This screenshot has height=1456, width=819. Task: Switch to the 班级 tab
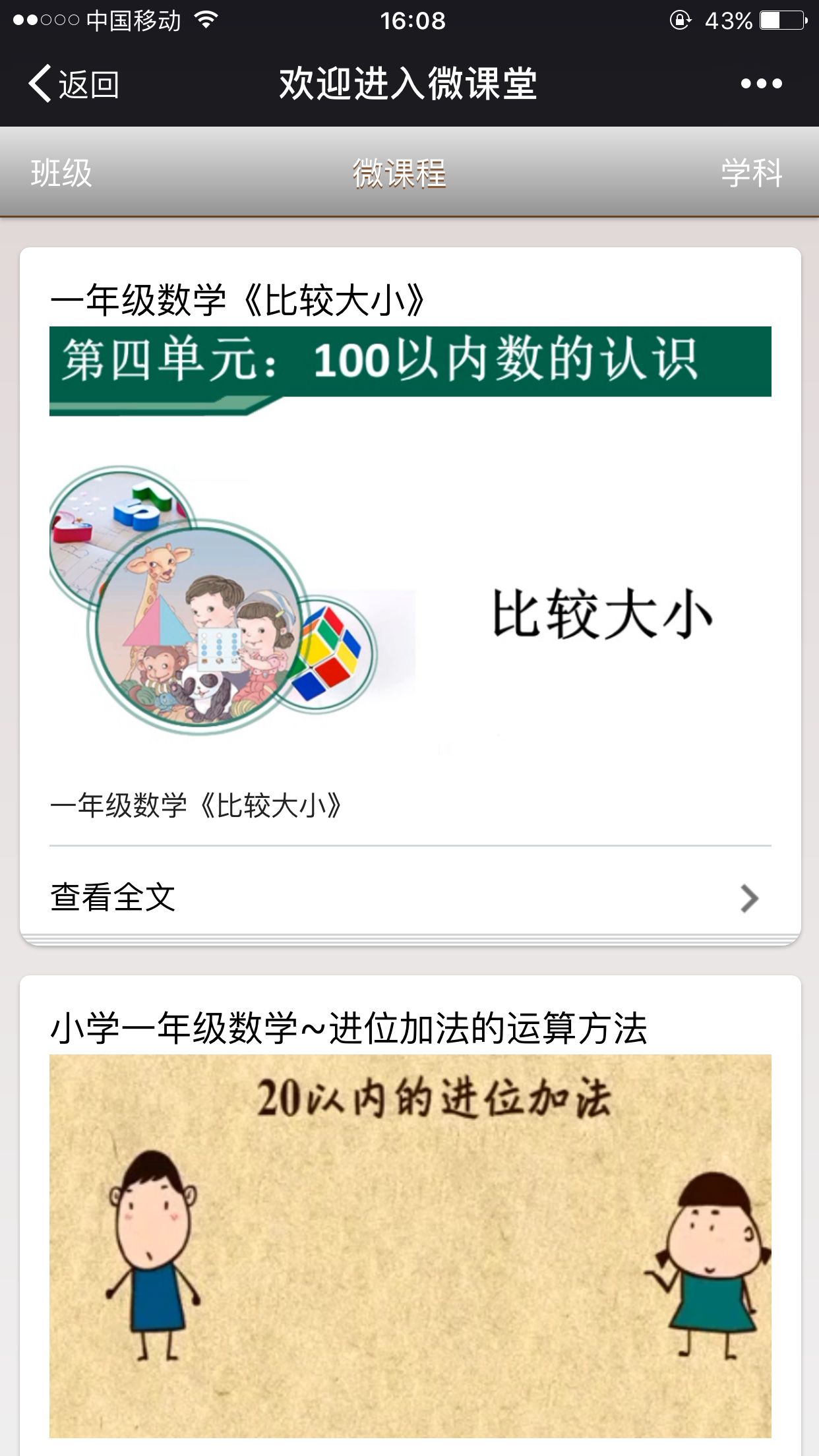61,173
